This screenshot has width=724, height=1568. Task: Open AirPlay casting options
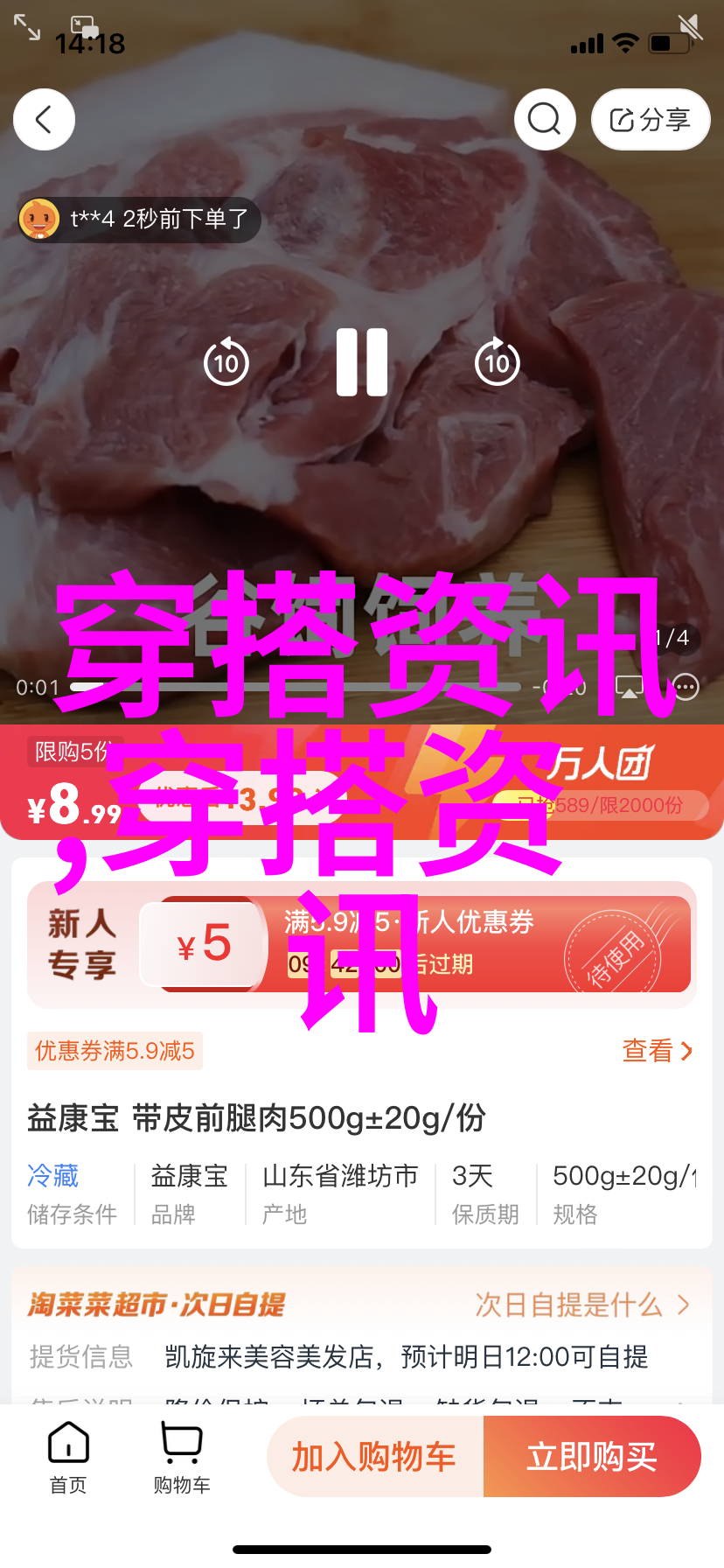630,688
